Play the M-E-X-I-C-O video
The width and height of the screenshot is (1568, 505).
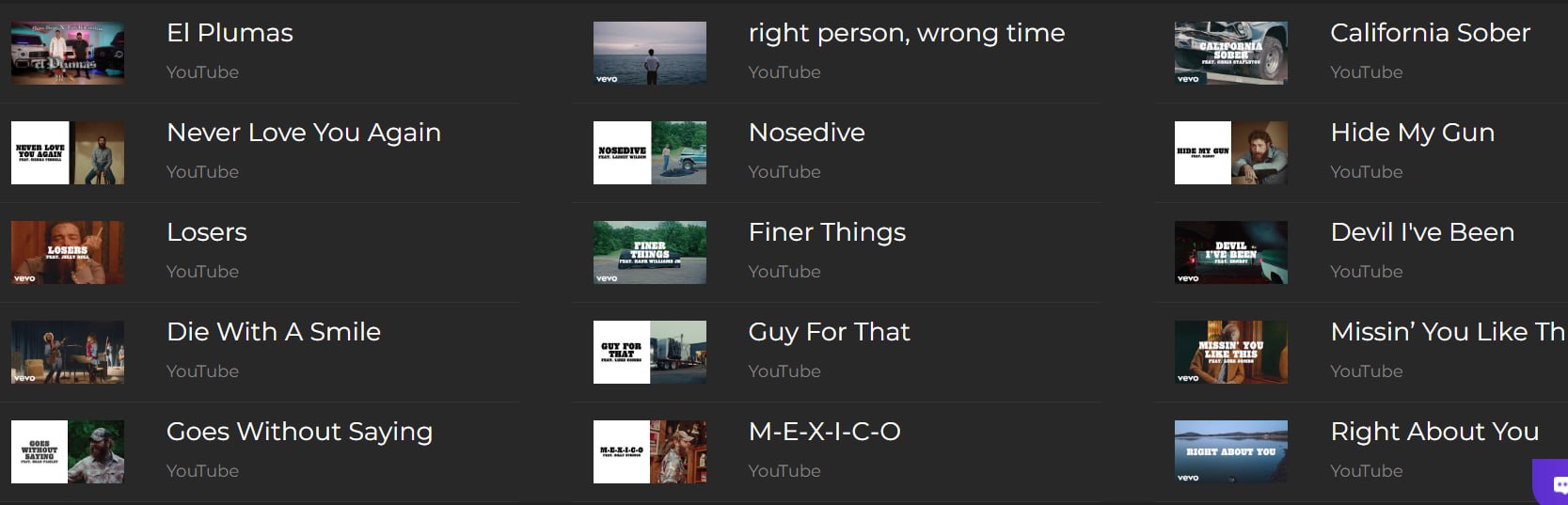[824, 433]
